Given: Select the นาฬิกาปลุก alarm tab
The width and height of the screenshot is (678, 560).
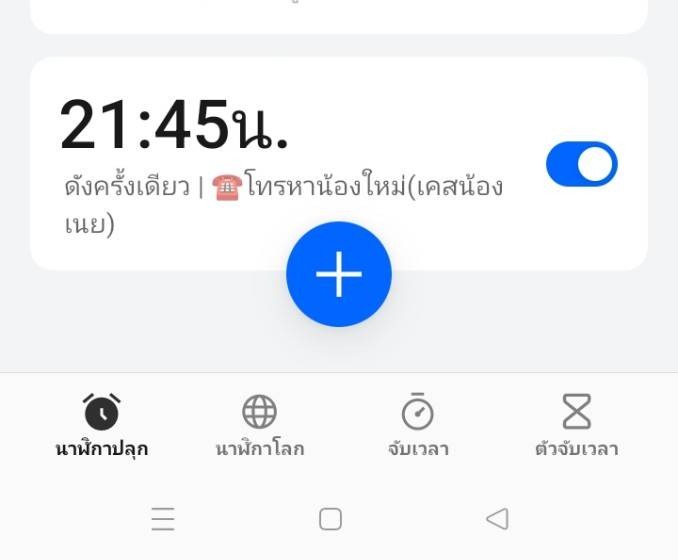Looking at the screenshot, I should pos(101,425).
